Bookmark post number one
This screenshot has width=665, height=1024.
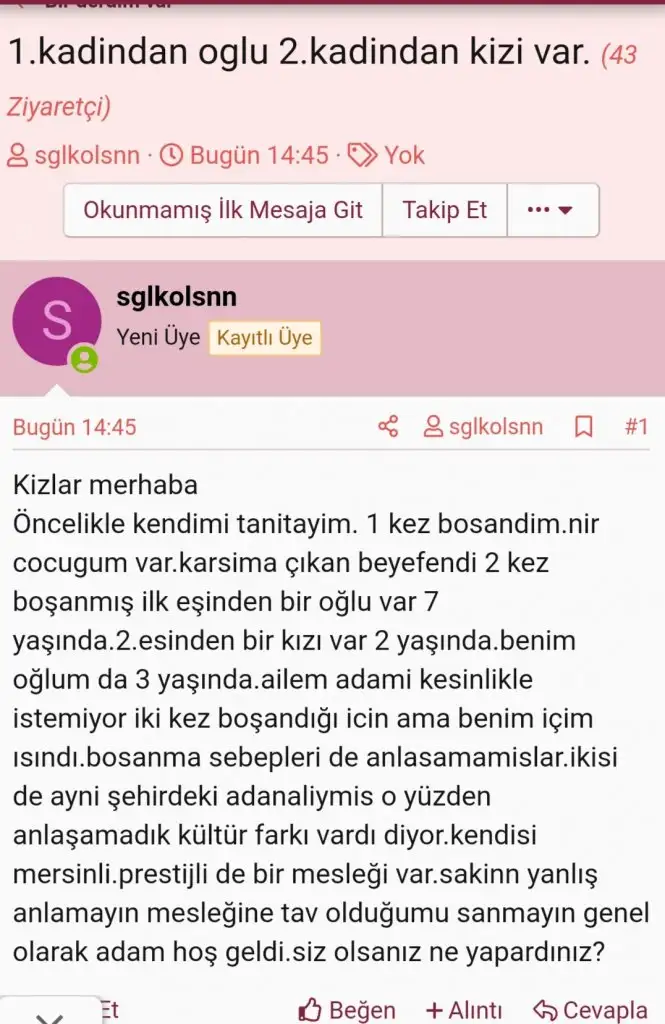point(583,427)
